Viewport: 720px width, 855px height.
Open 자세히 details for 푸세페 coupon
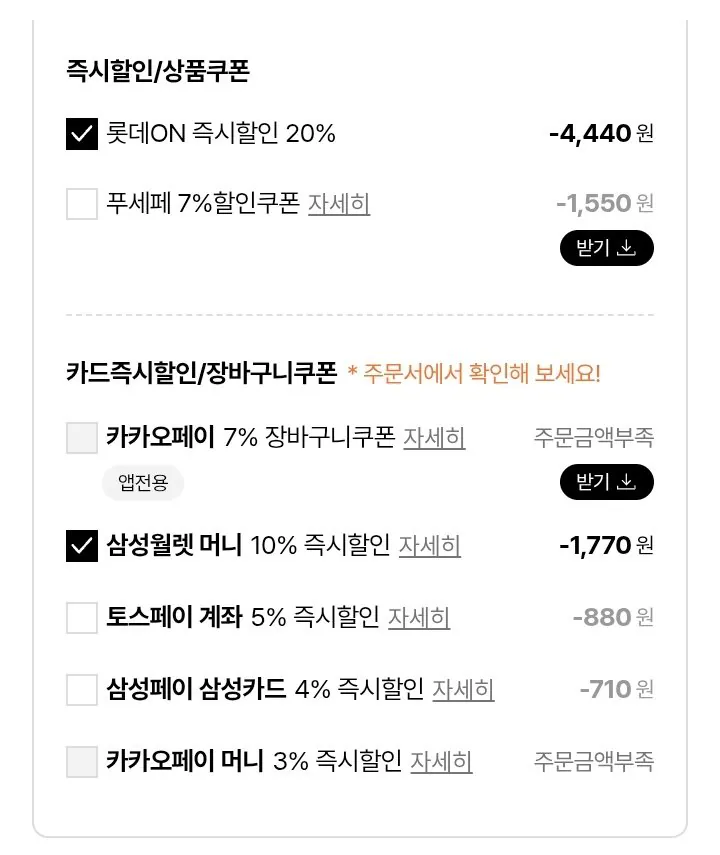(x=341, y=204)
